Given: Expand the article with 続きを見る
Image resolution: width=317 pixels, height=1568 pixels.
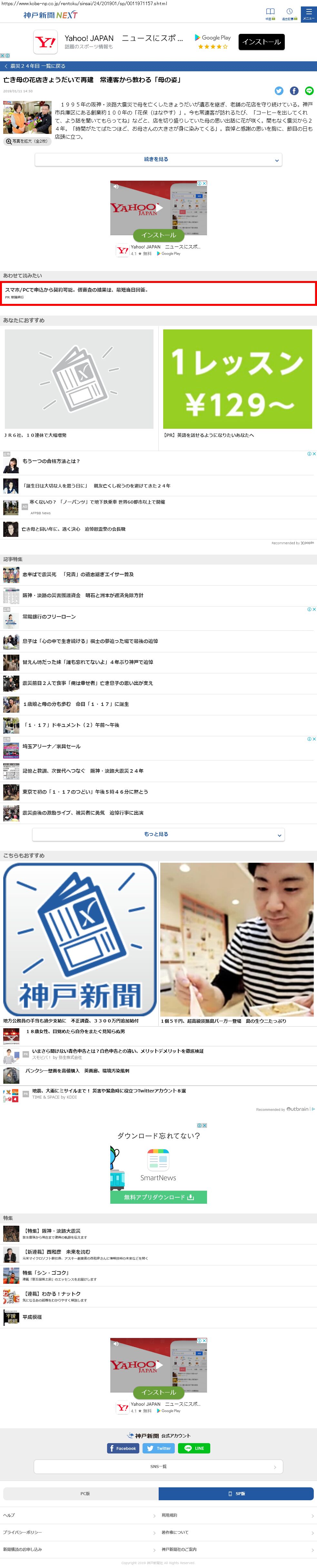Looking at the screenshot, I should point(158,159).
